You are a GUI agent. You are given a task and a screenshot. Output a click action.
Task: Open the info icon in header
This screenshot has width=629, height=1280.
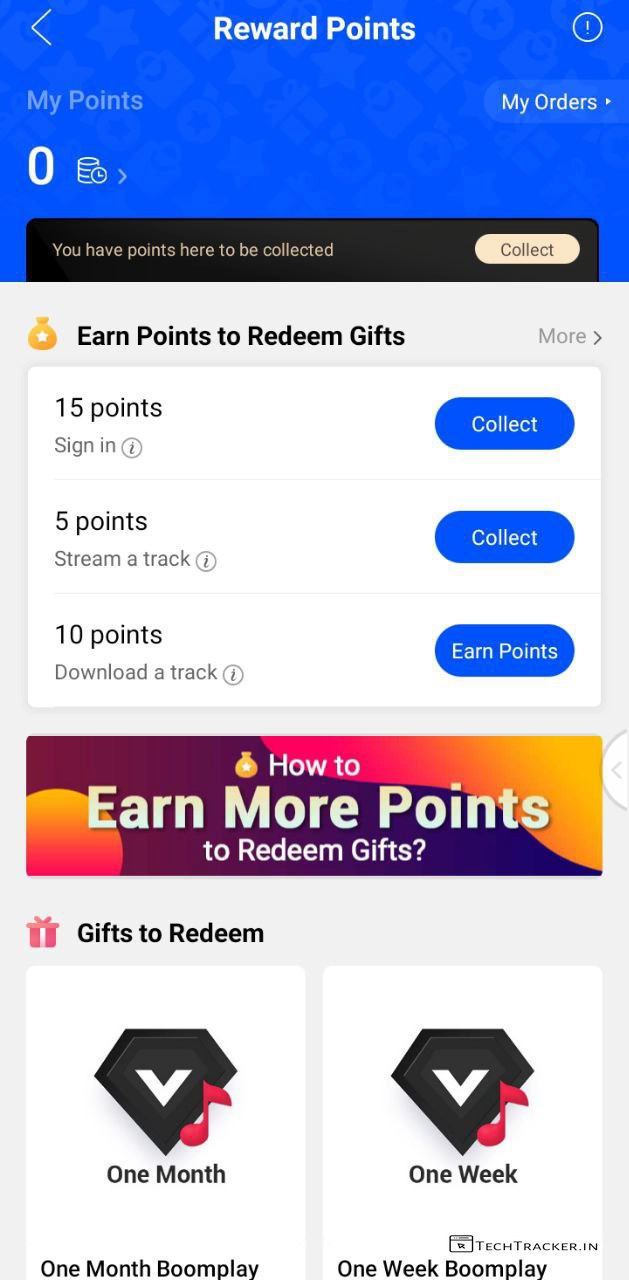coord(587,28)
